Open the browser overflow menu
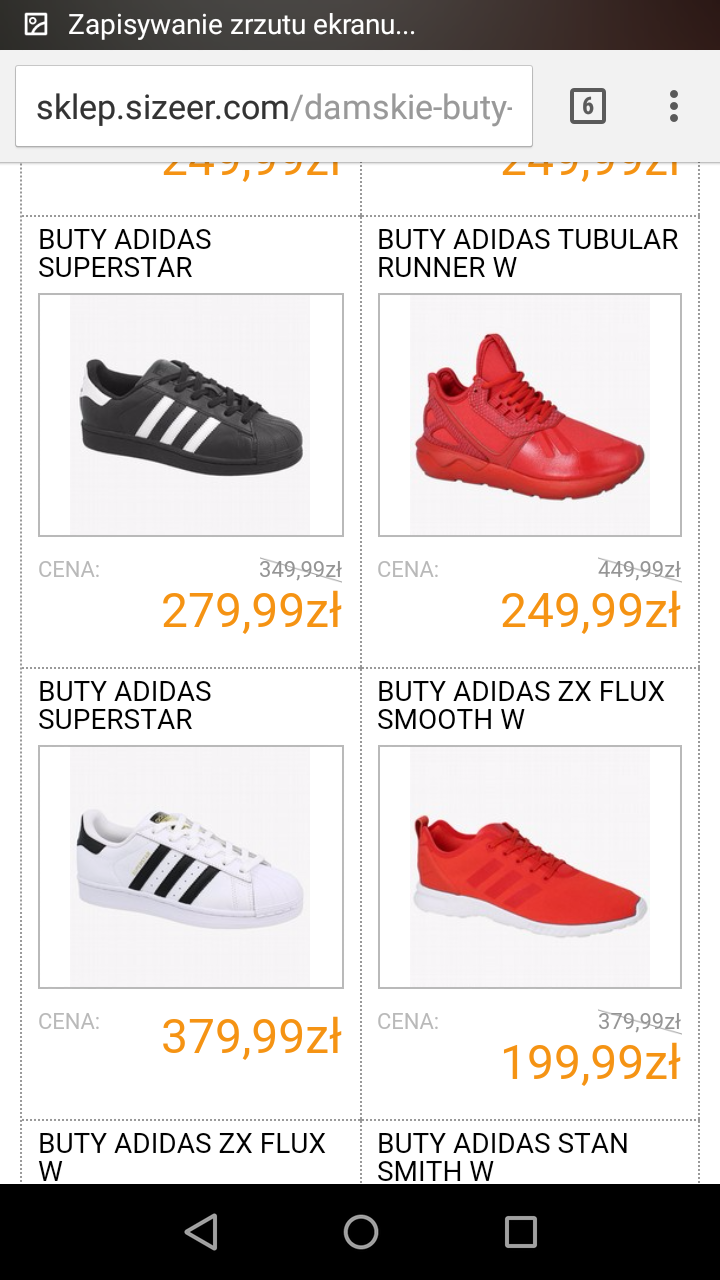The image size is (720, 1280). click(x=673, y=106)
